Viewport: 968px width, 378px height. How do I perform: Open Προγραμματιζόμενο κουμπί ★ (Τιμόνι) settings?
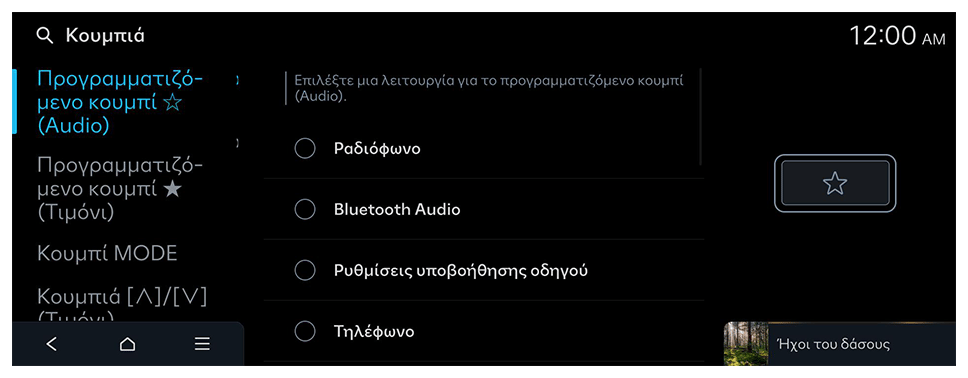(120, 188)
